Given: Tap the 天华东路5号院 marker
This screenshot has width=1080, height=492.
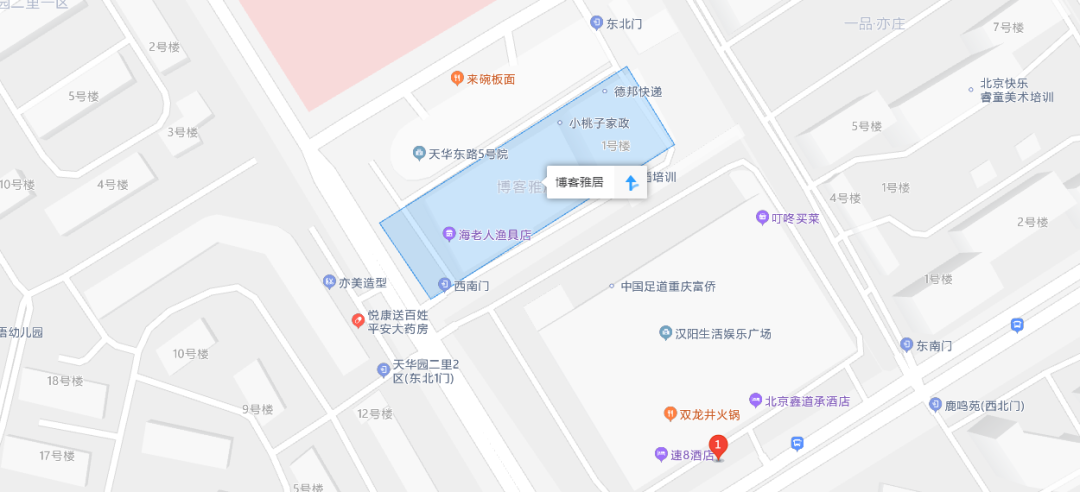Looking at the screenshot, I should 420,154.
